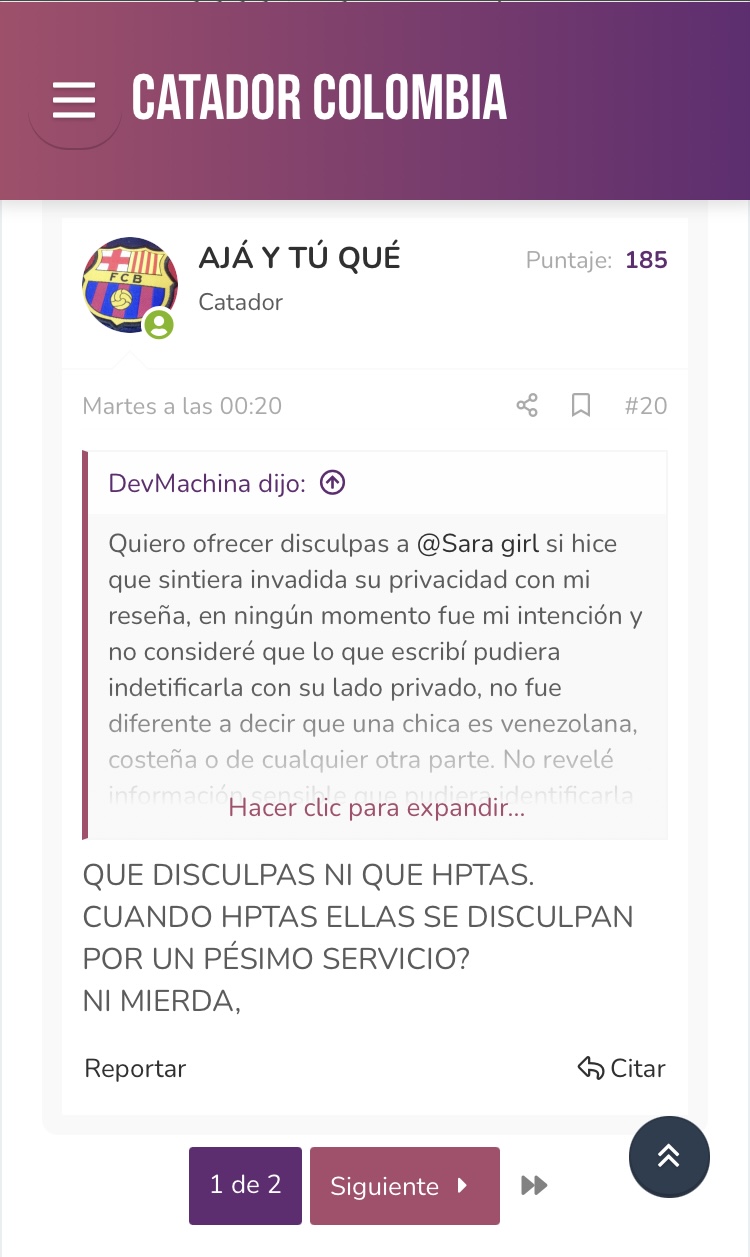Quote this post with Citar
Screen dimensions: 750x1257
[x=622, y=1068]
